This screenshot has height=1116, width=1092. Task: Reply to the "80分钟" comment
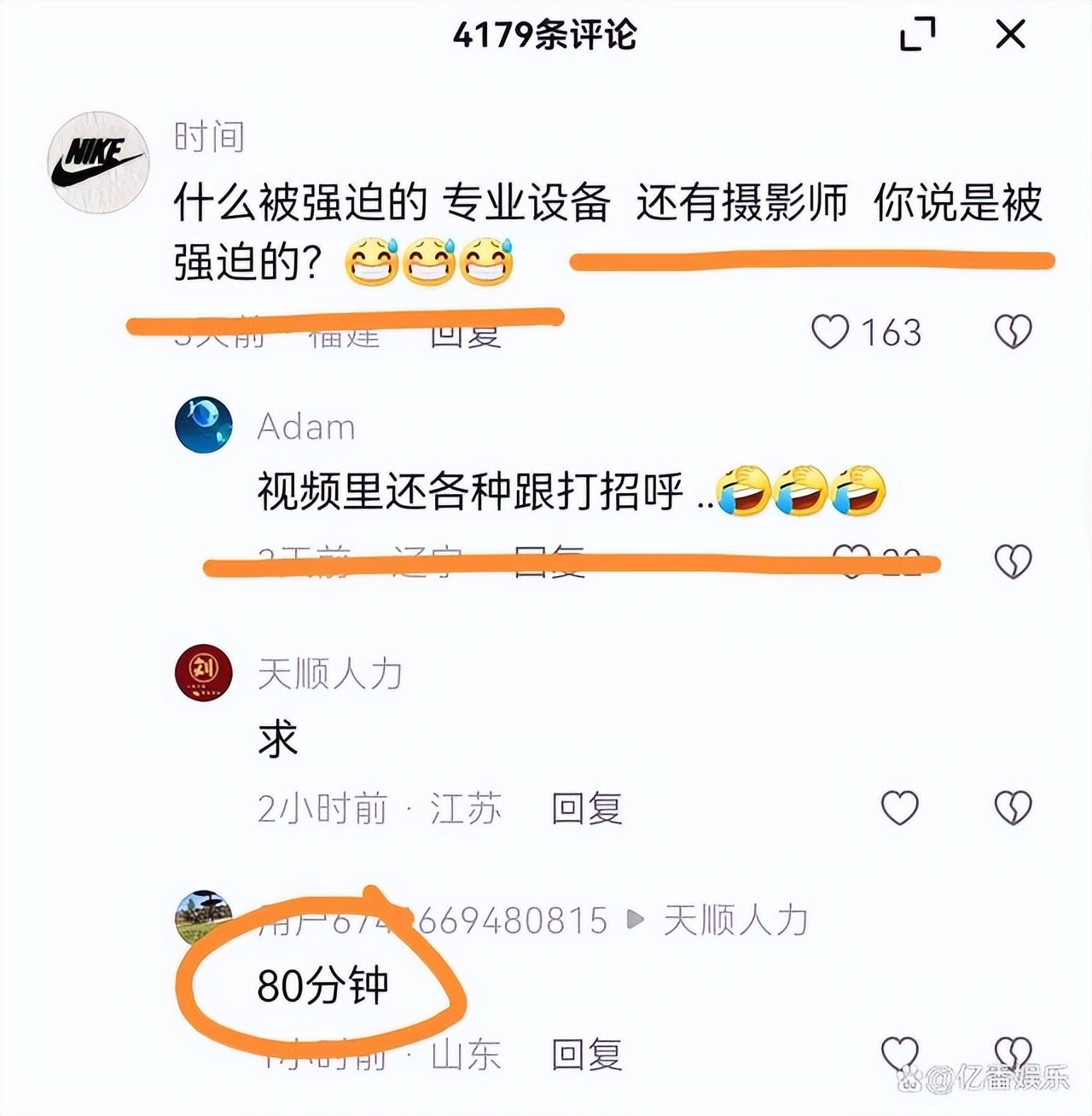(586, 1055)
